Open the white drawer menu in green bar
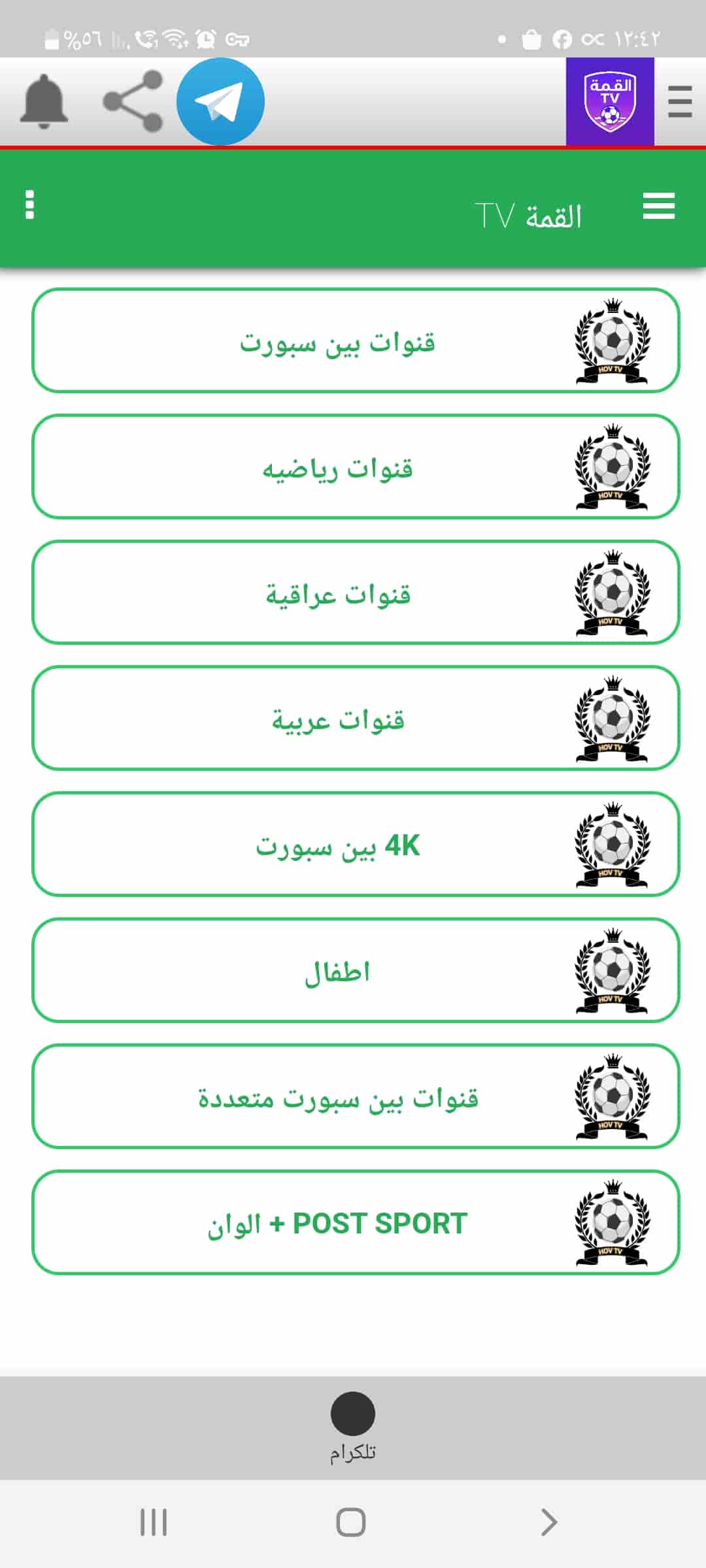The image size is (706, 1568). [x=658, y=206]
